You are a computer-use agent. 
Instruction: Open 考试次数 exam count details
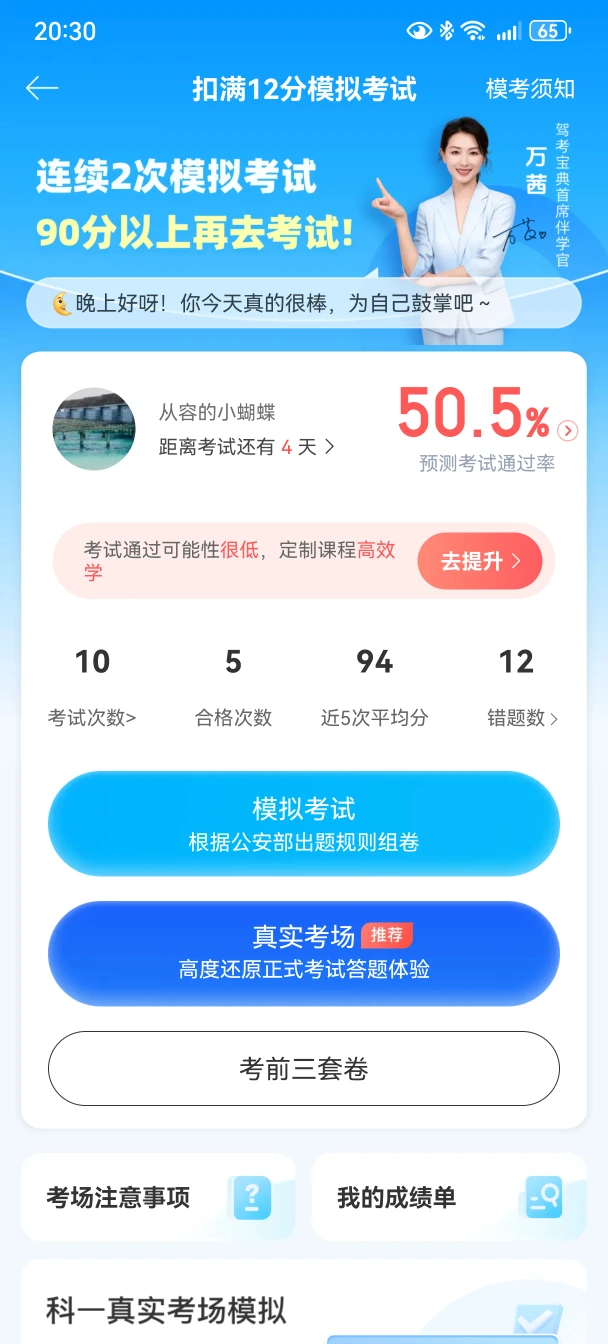coord(92,717)
